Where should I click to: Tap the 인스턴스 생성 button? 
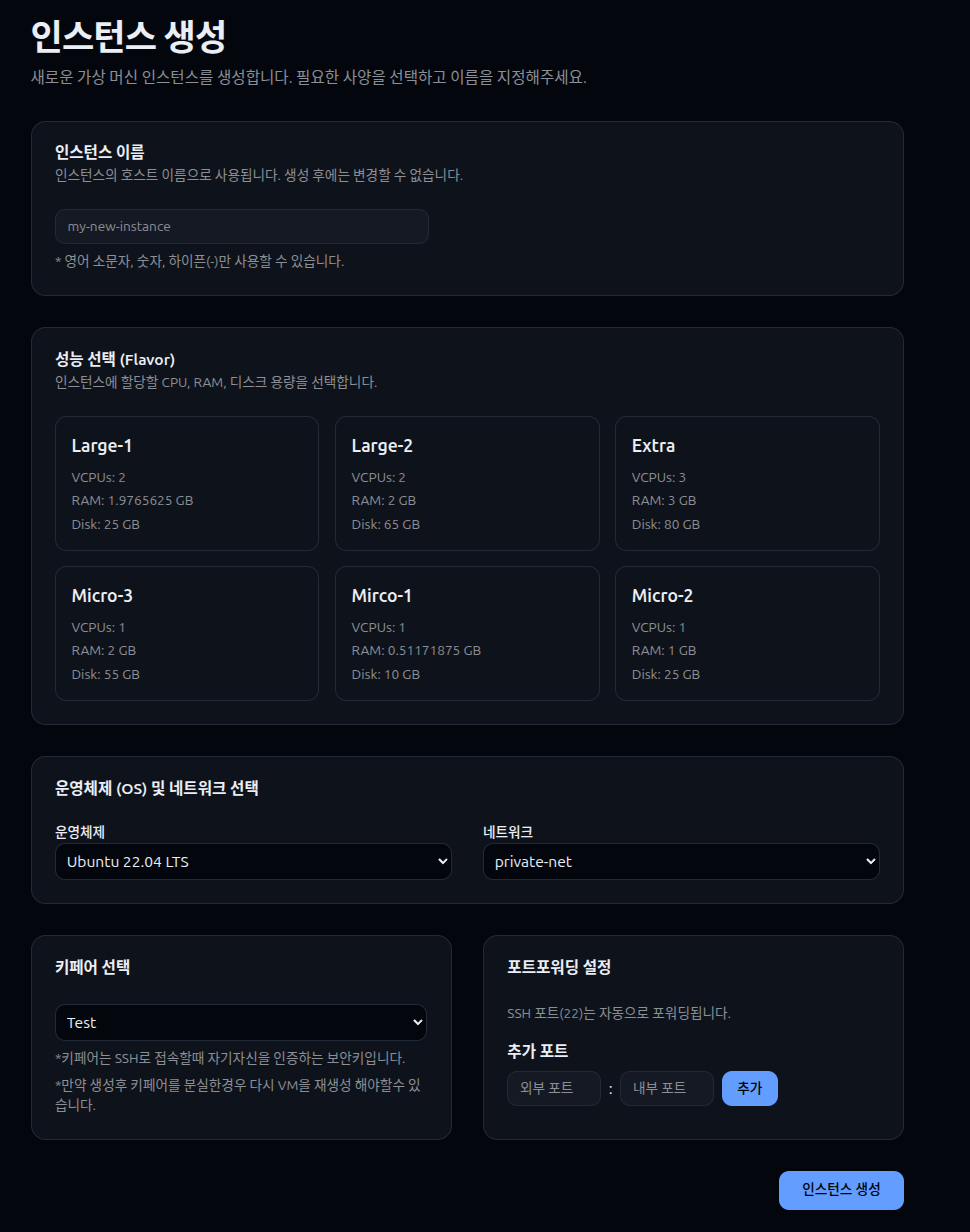pyautogui.click(x=841, y=1190)
